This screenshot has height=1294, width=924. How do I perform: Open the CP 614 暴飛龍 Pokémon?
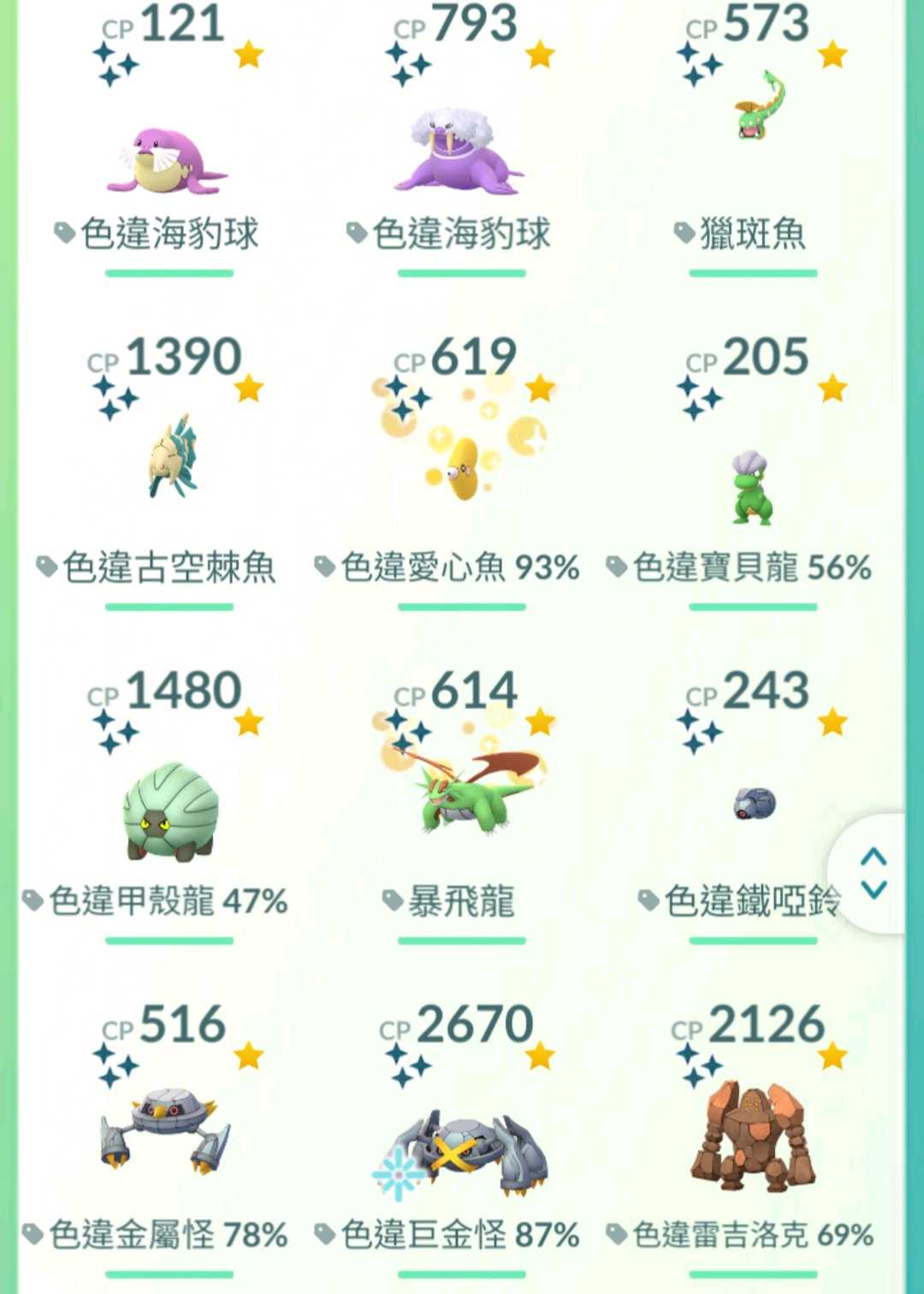pos(462,792)
